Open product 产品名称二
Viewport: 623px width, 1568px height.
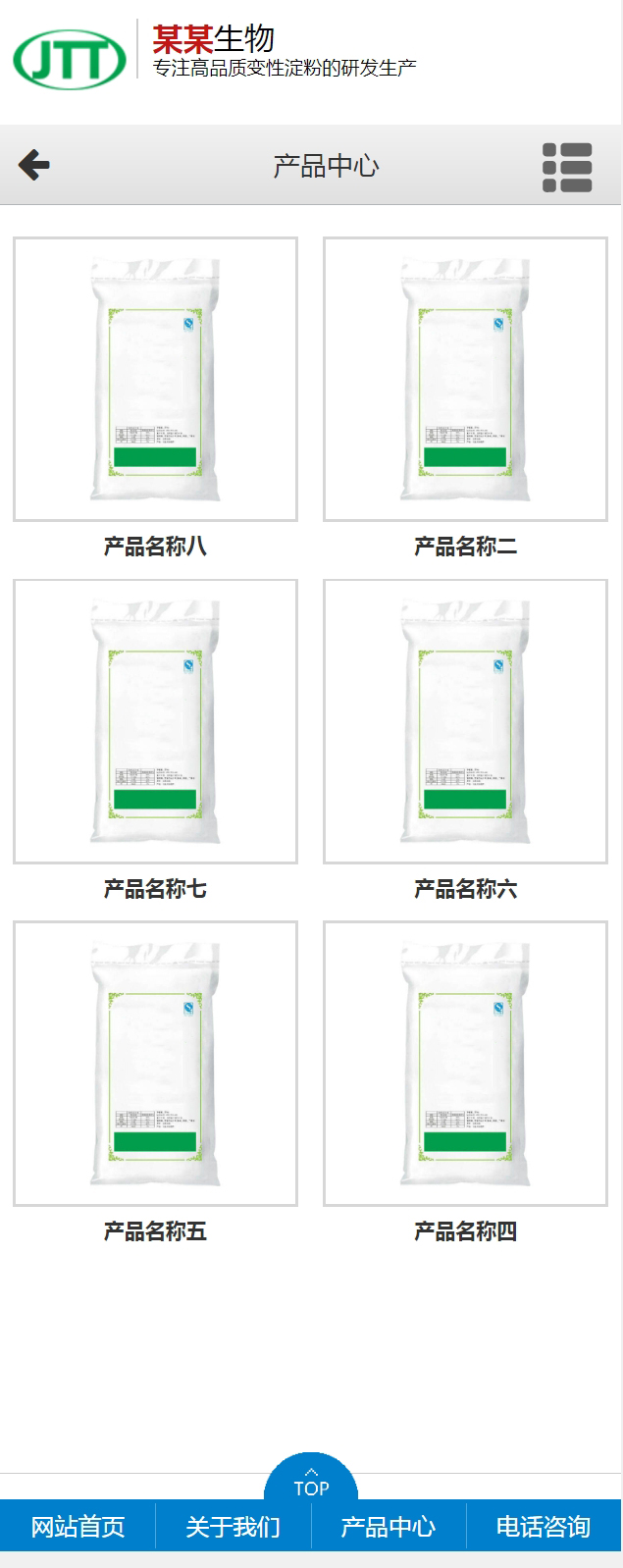coord(465,380)
